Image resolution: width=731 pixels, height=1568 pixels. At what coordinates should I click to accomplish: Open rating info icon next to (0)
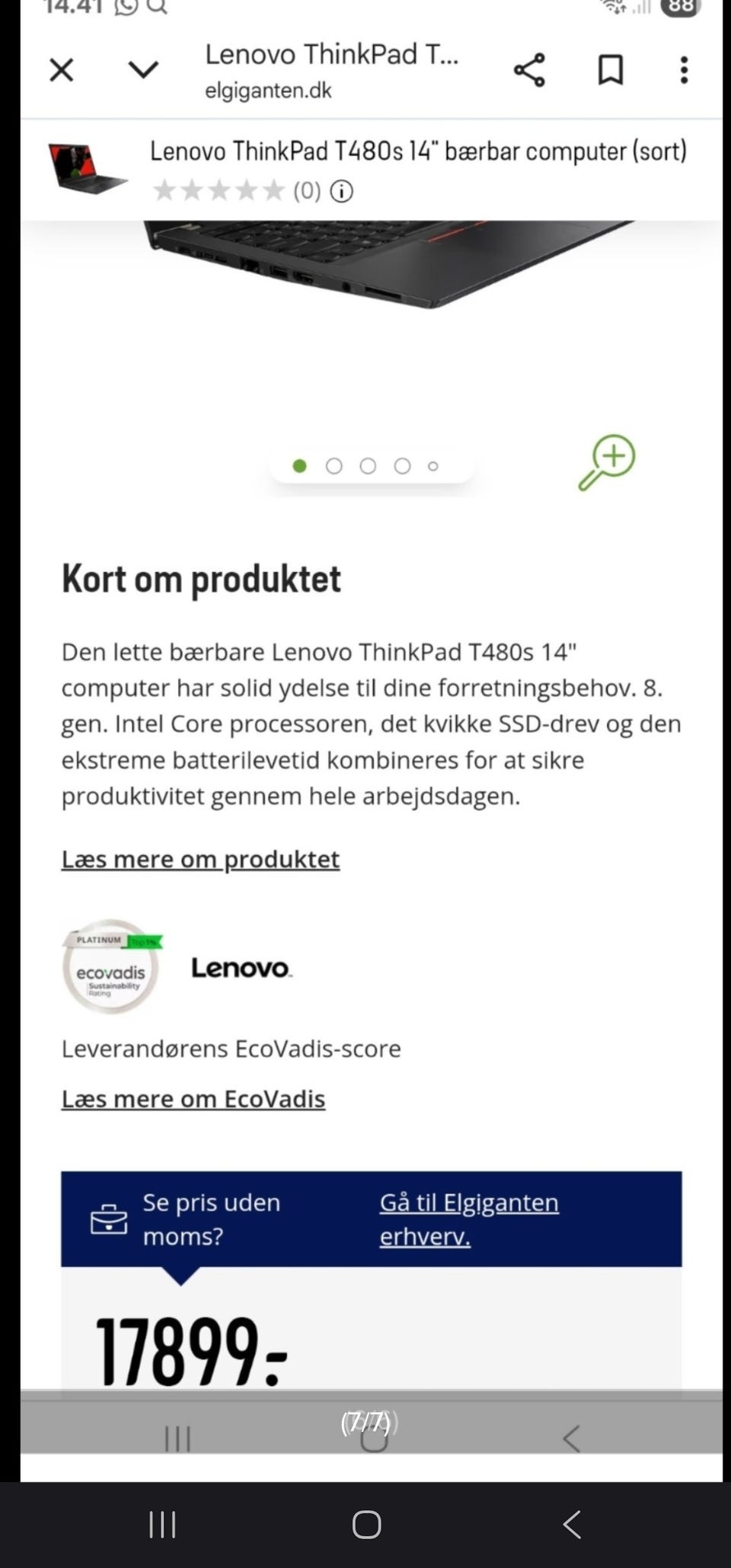pos(341,191)
